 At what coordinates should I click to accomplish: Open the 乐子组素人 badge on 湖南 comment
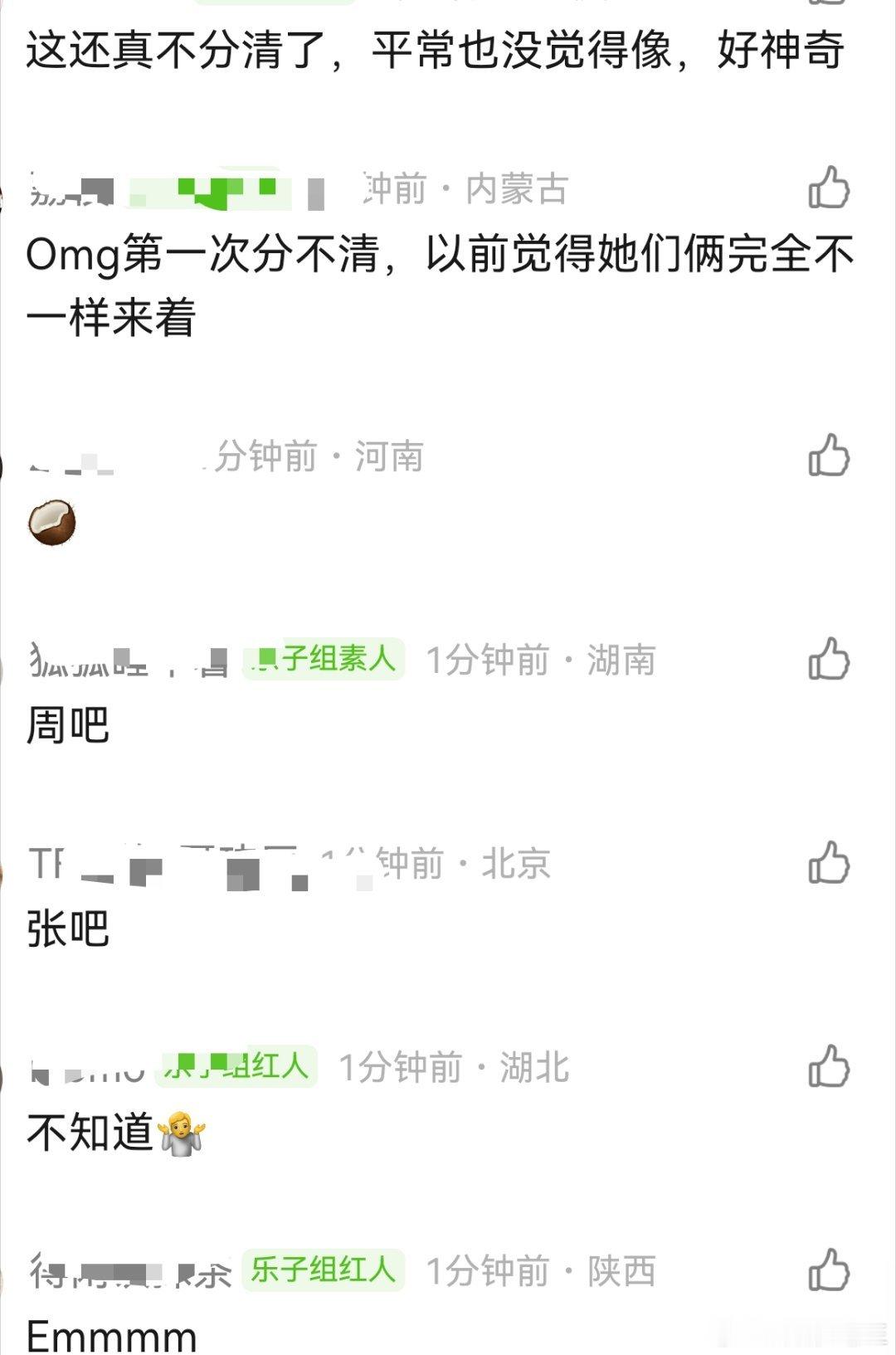(x=324, y=660)
